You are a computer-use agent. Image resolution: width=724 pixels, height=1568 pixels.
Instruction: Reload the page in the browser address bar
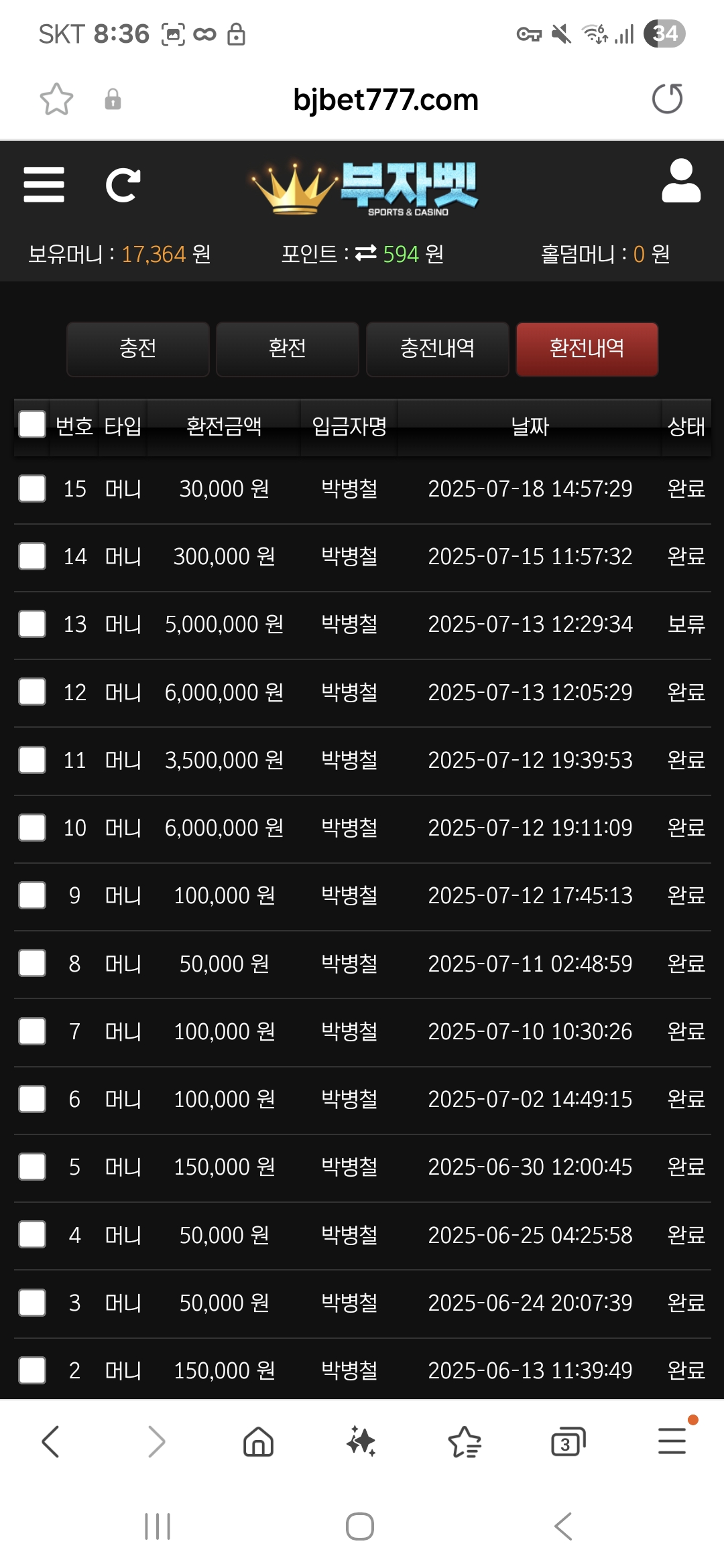(x=667, y=99)
